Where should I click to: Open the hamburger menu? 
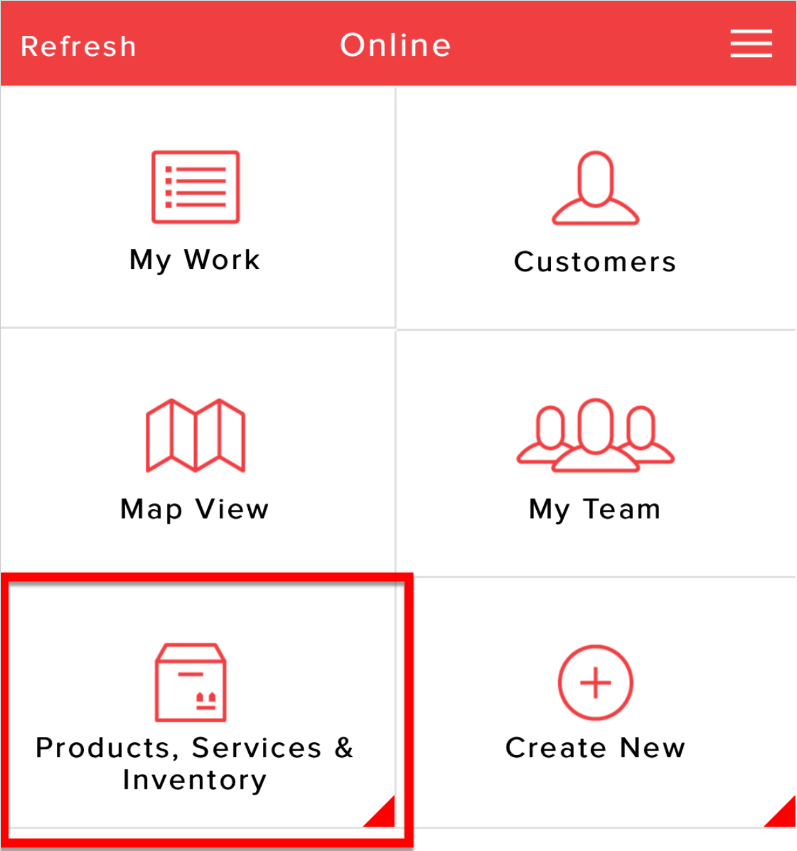point(750,44)
